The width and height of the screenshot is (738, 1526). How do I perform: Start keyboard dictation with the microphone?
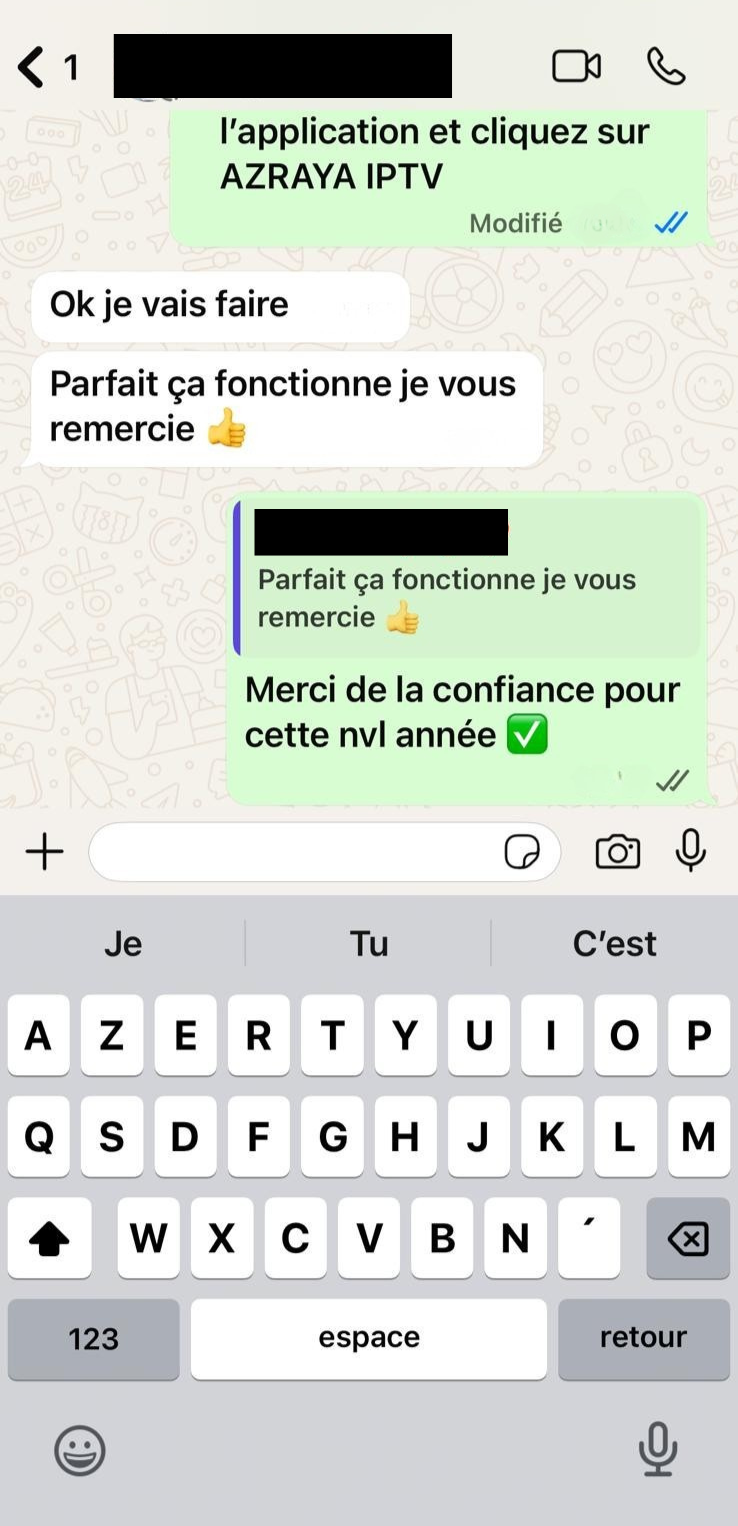click(x=658, y=1450)
